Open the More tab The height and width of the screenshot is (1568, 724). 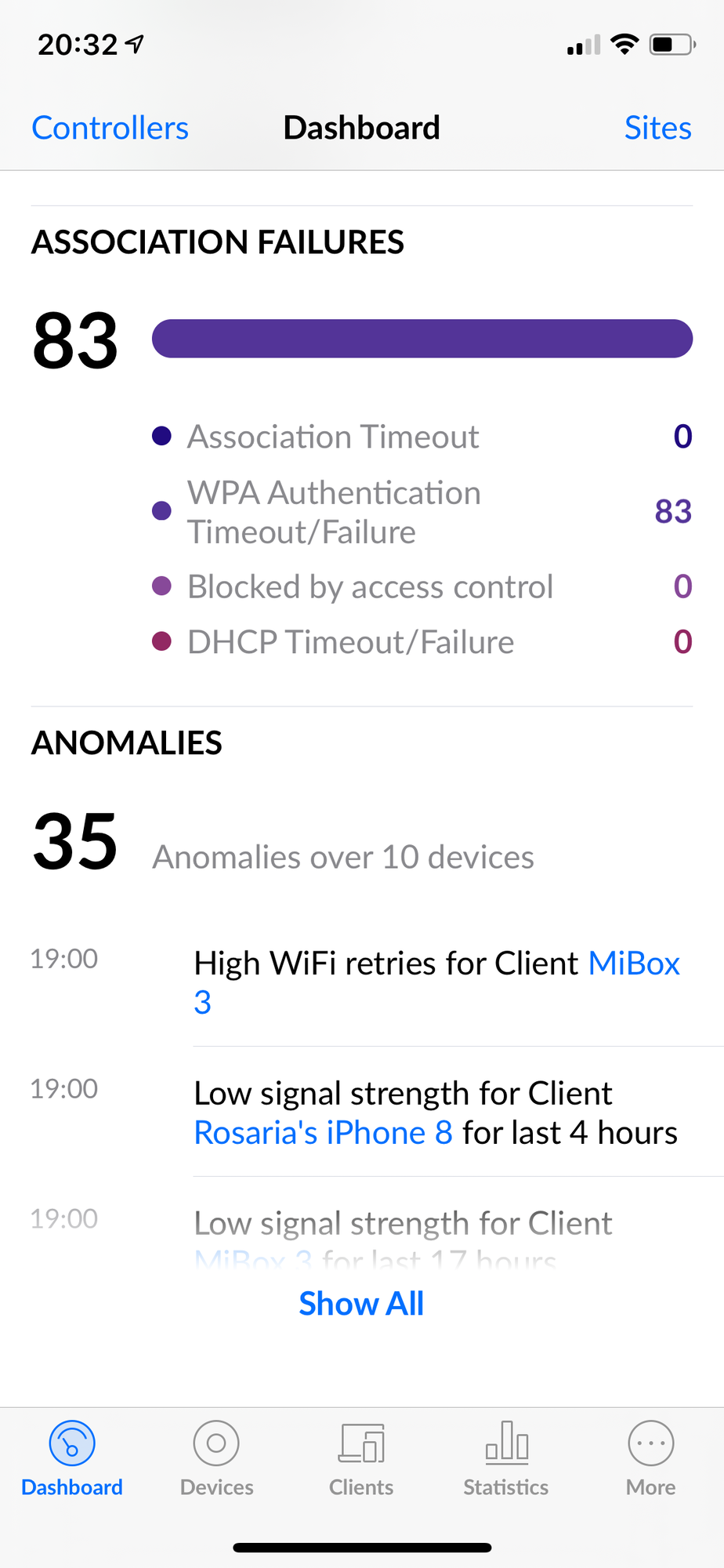tap(650, 1458)
